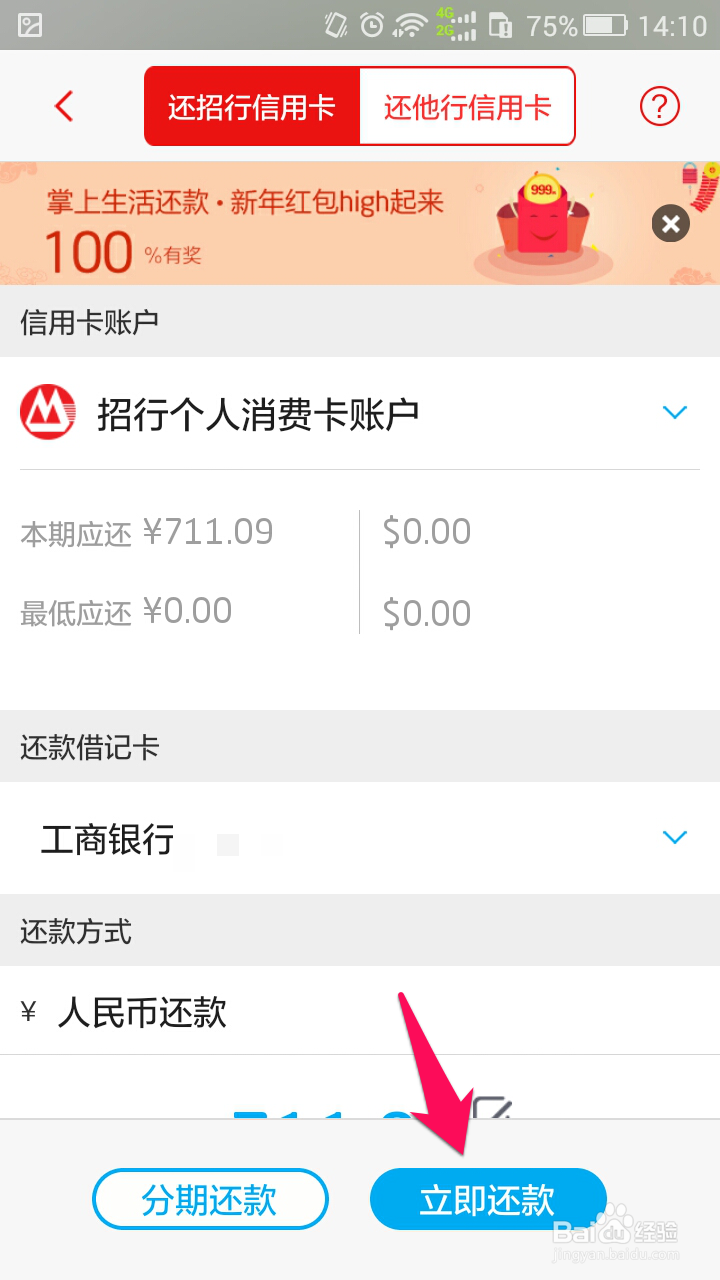Screen dimensions: 720x1280
Task: Switch to the 还他行信用卡 tab
Action: 467,106
